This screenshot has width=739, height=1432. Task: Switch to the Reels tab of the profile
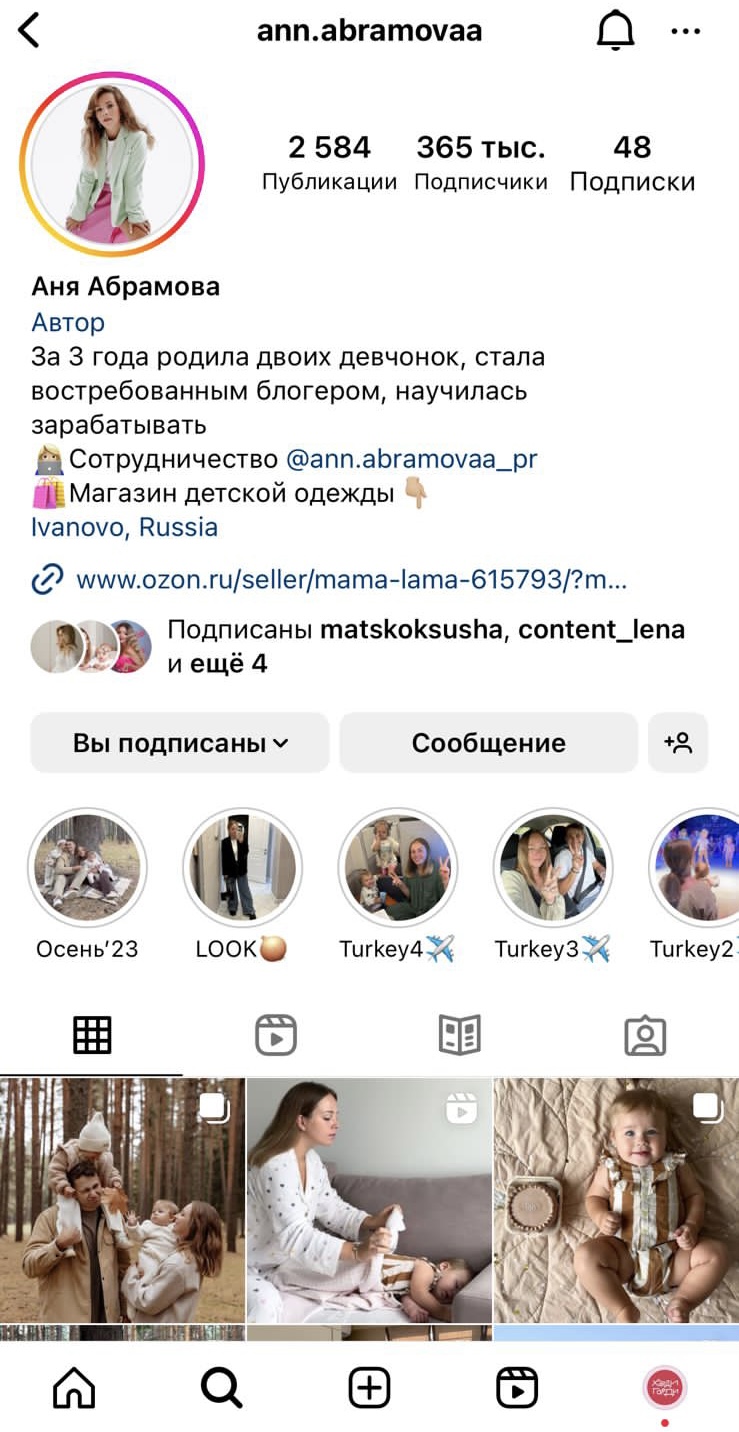(x=276, y=1036)
